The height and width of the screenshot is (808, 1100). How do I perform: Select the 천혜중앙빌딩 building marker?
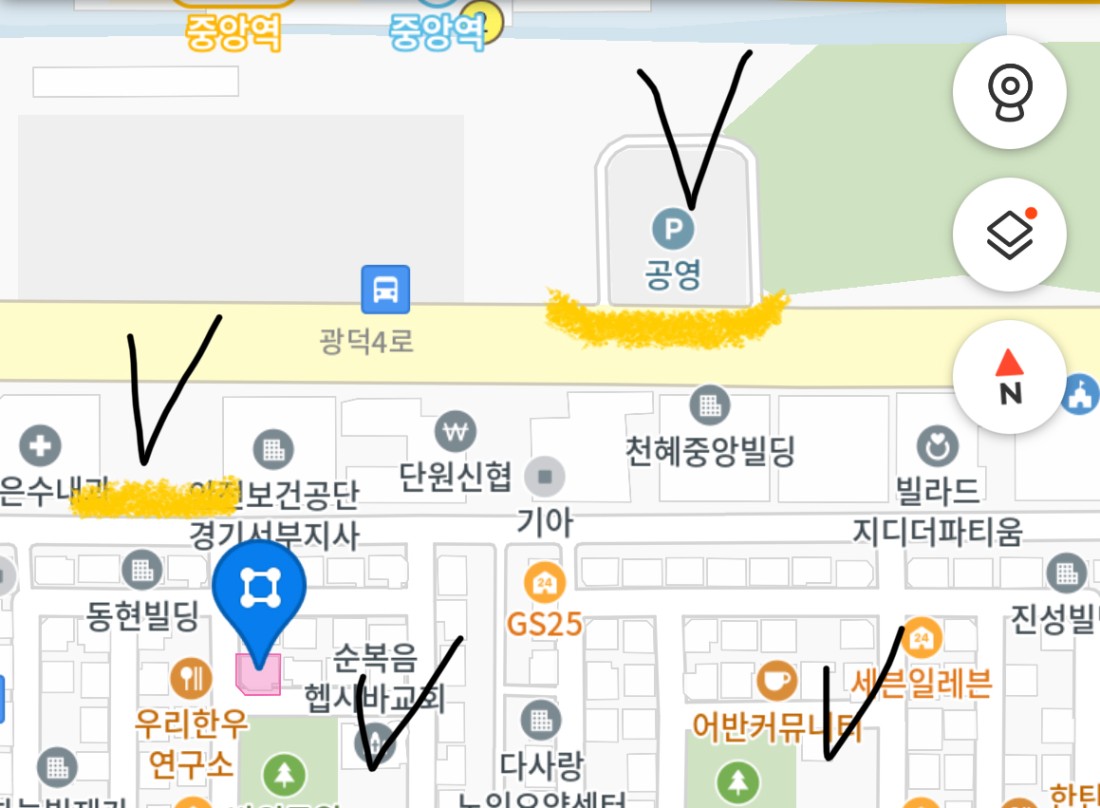(710, 406)
